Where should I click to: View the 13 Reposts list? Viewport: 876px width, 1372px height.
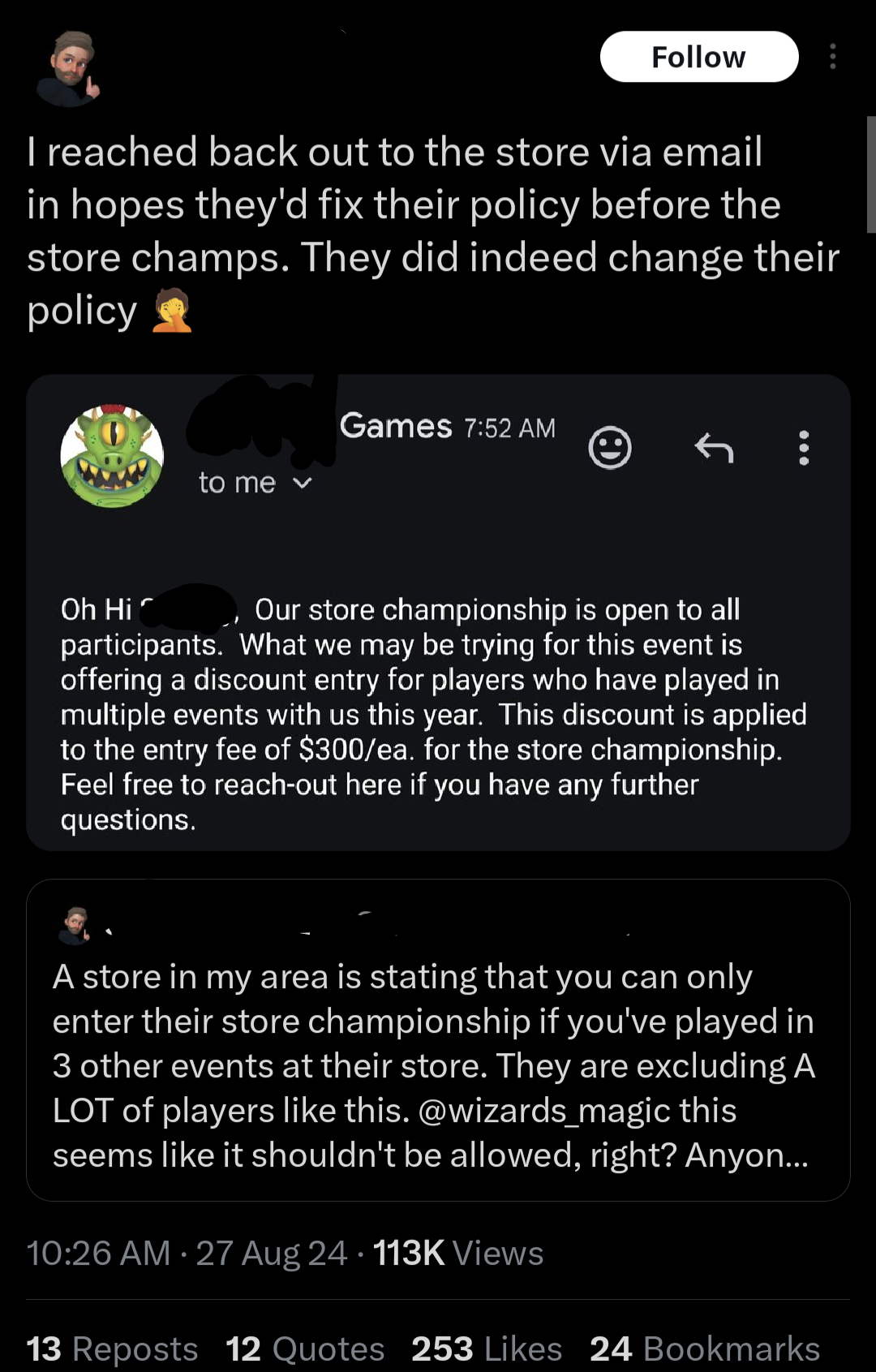click(x=112, y=1348)
